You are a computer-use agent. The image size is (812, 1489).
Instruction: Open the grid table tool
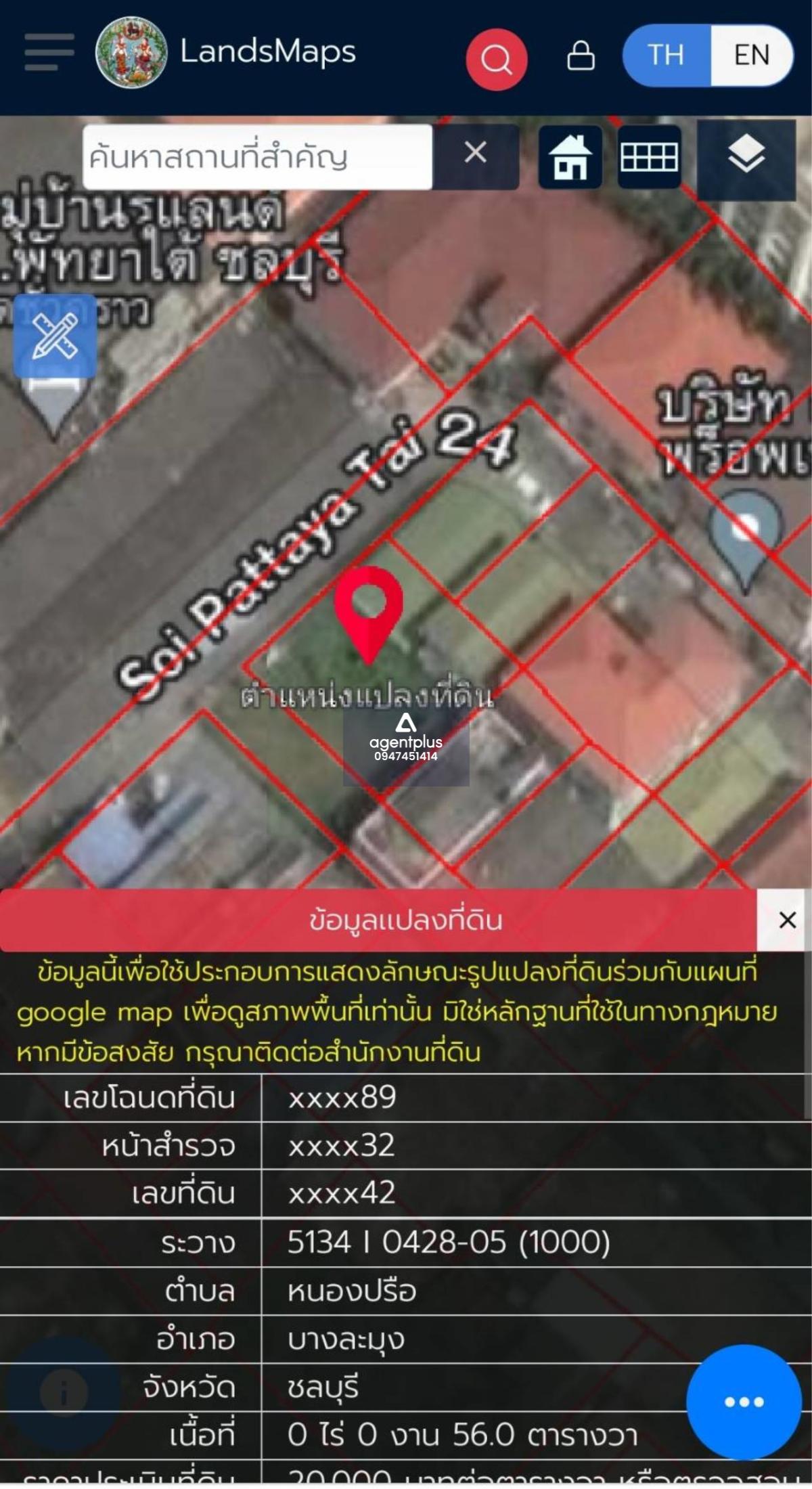tap(649, 157)
